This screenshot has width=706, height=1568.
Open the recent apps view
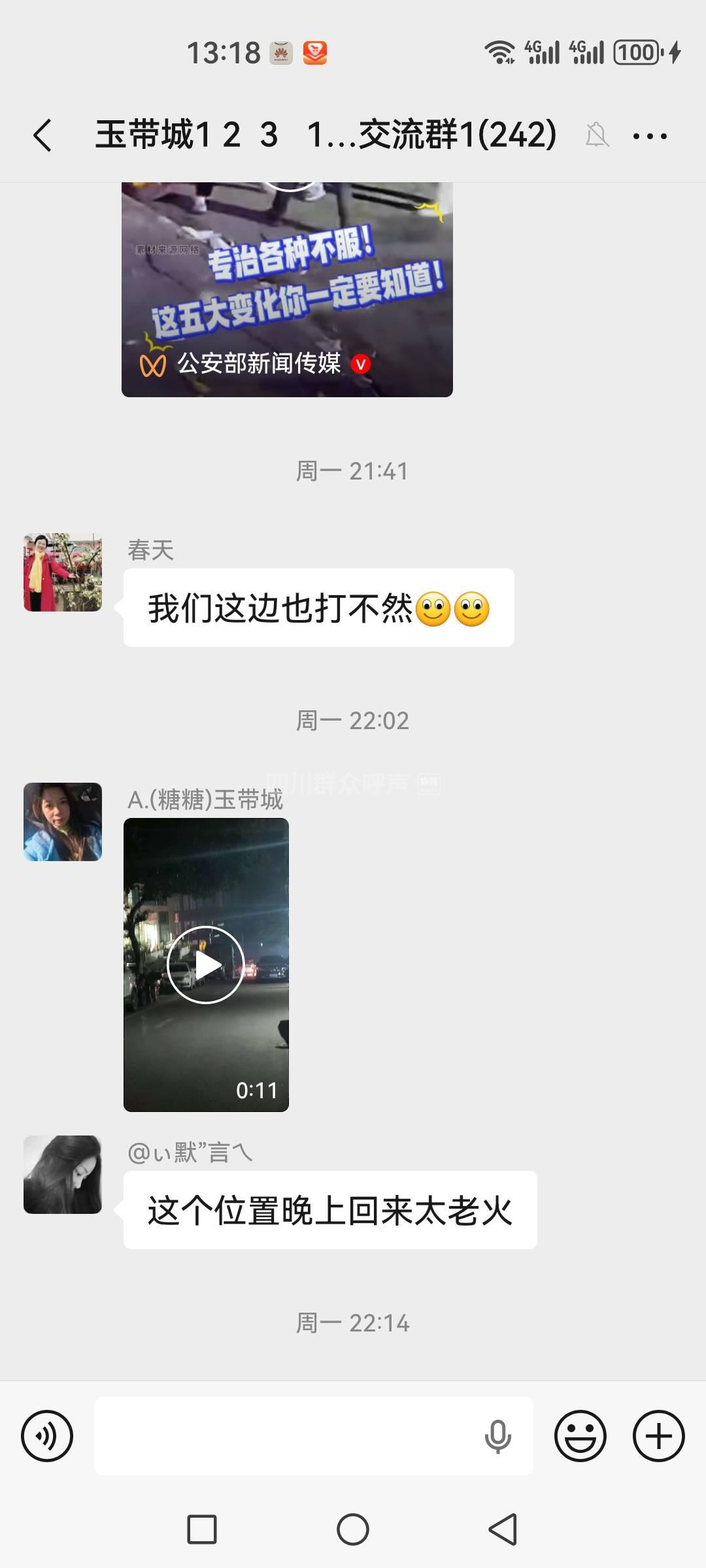[x=202, y=1529]
